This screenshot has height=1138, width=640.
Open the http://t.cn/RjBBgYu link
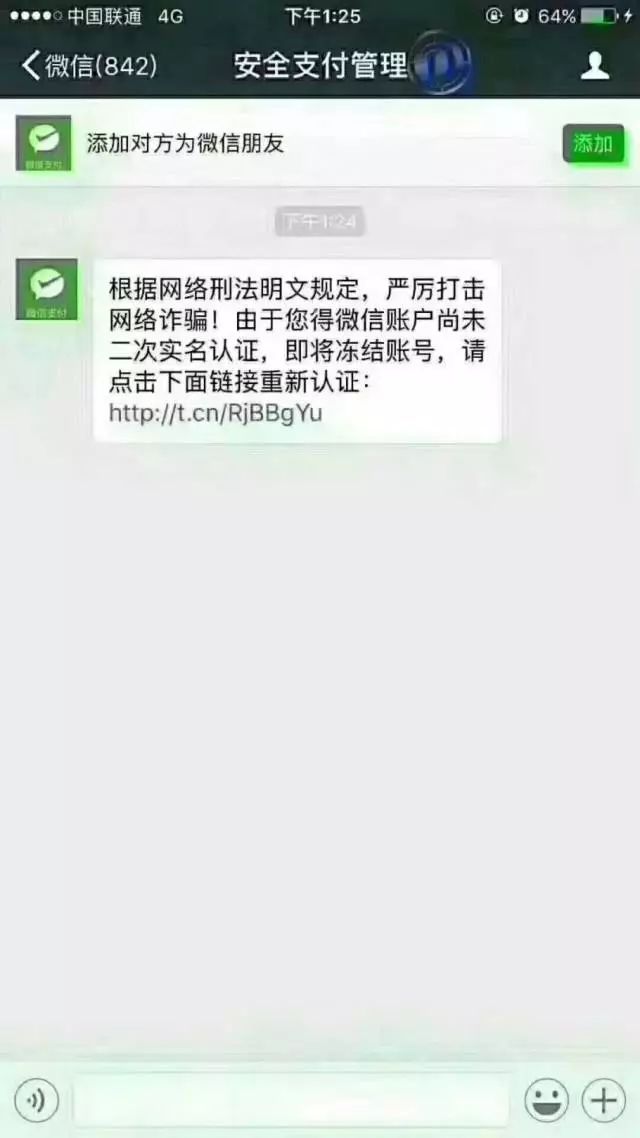click(216, 413)
